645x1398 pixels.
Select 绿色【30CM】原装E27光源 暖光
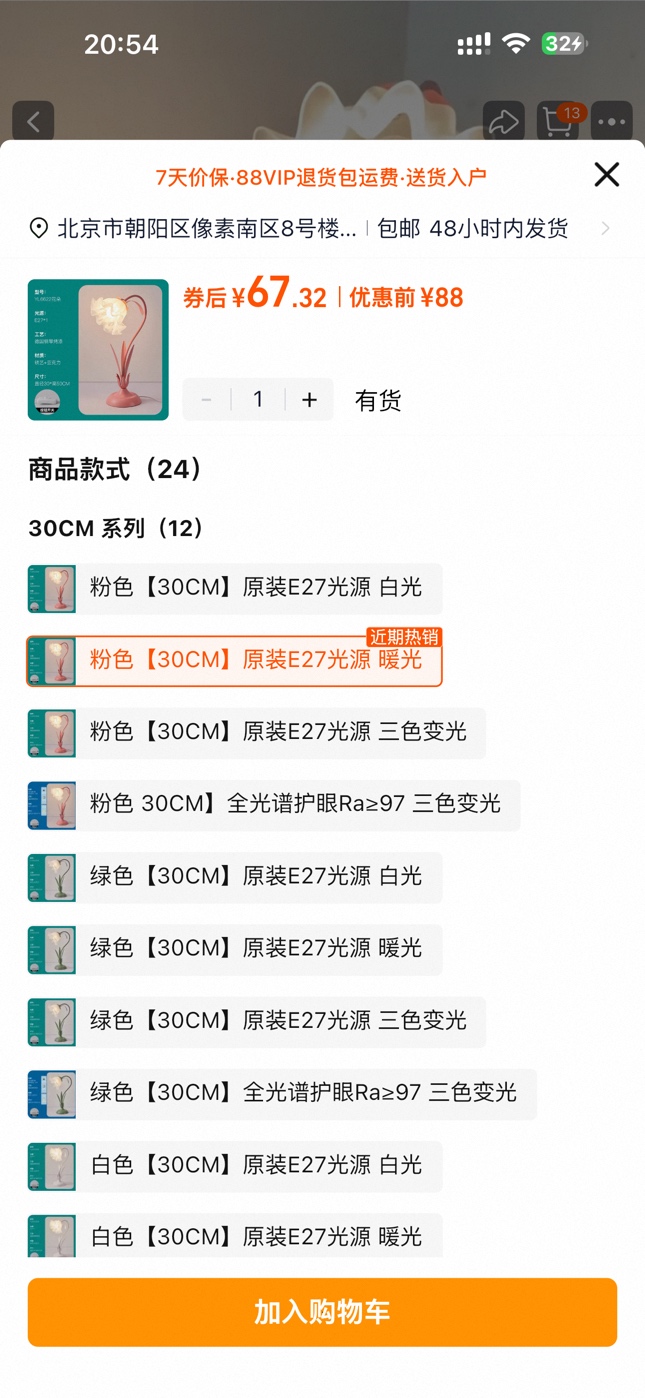point(235,948)
